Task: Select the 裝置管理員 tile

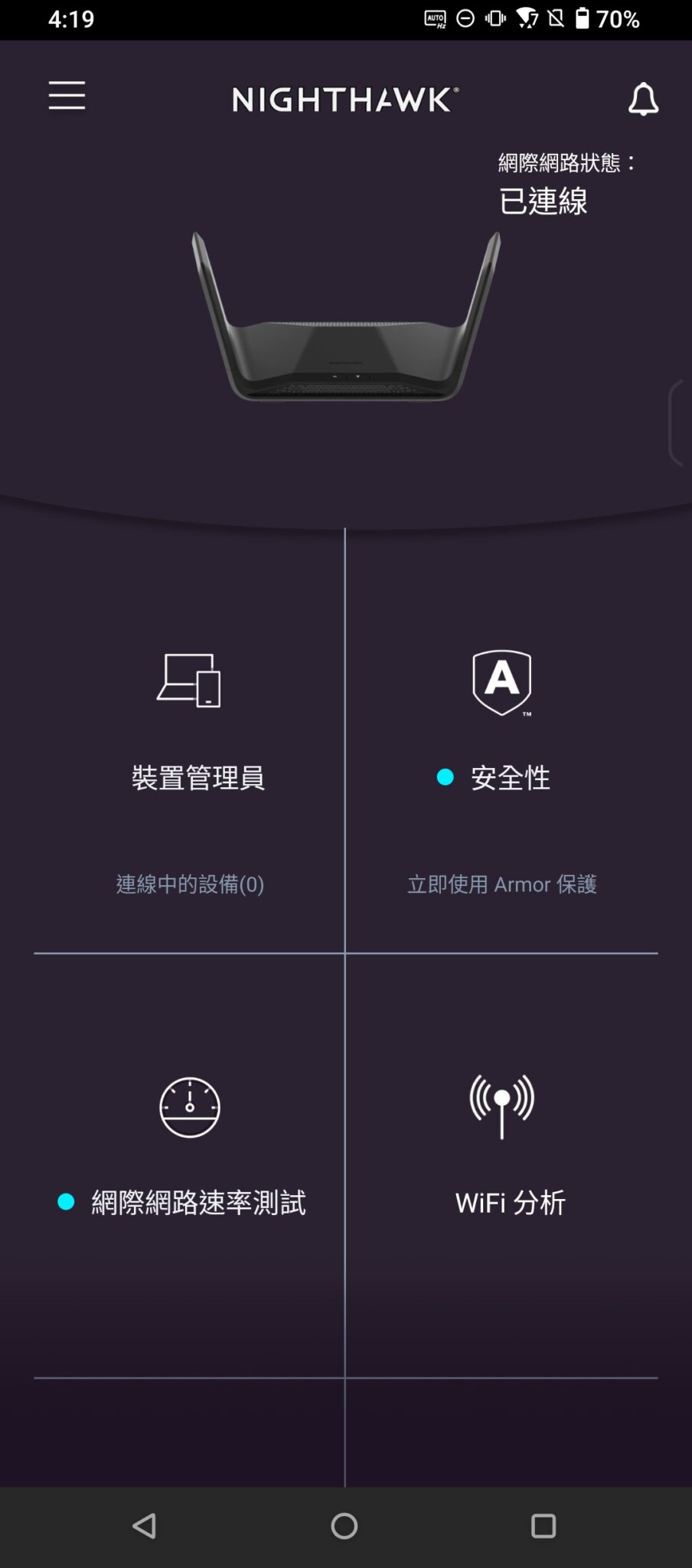Action: [x=197, y=779]
